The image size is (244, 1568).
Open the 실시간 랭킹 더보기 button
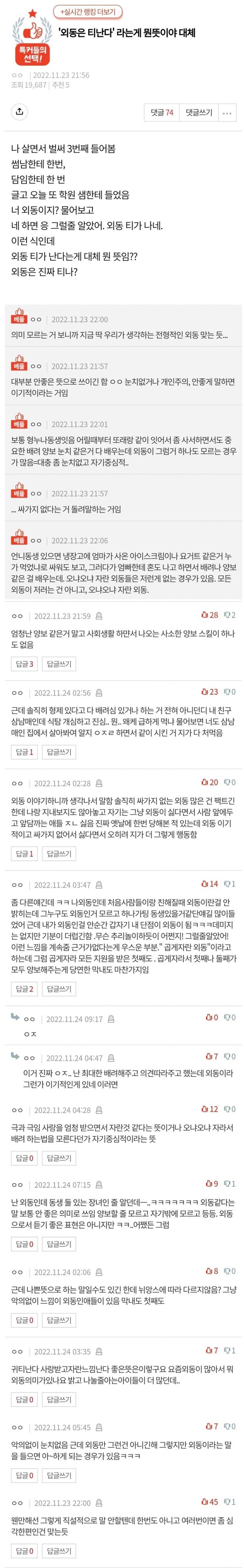click(x=87, y=11)
